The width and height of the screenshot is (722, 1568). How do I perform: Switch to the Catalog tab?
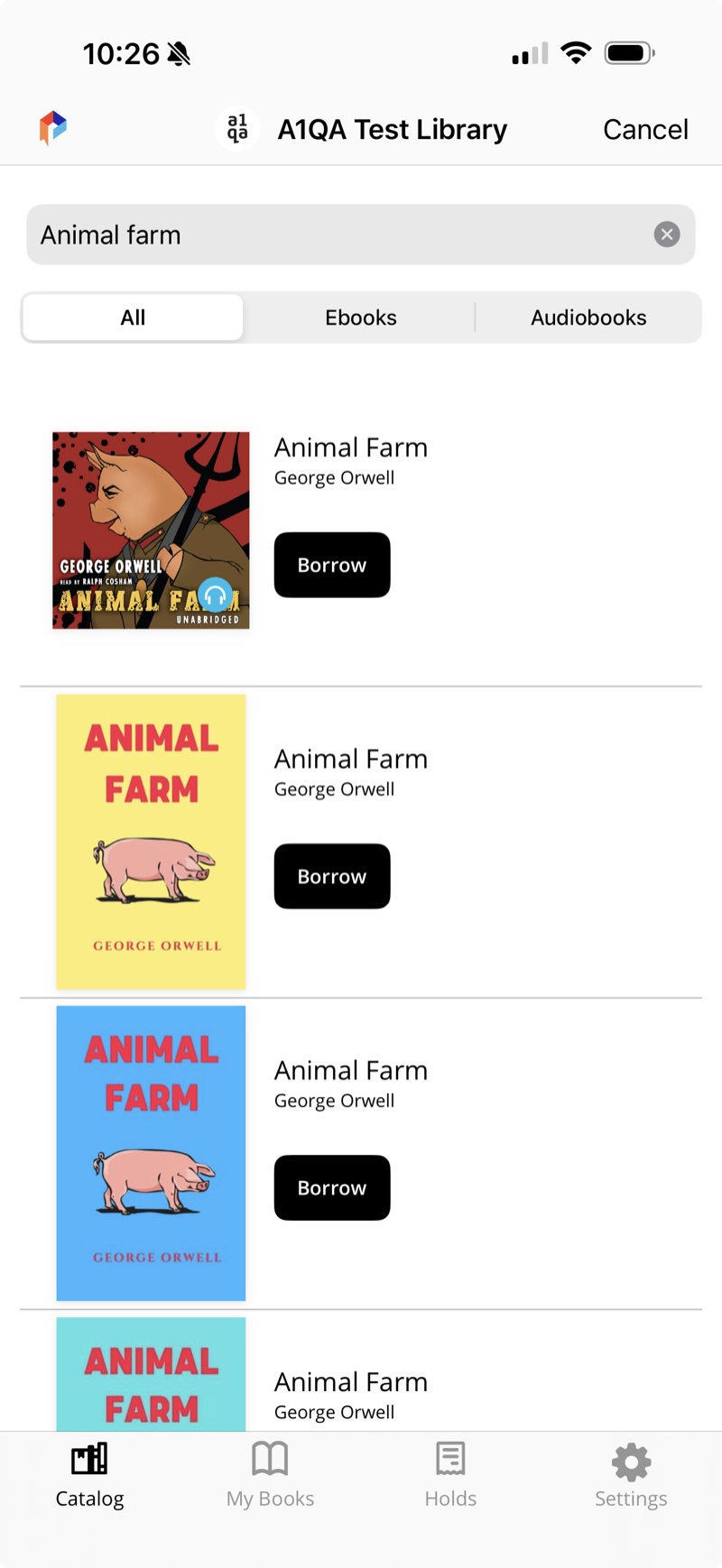click(89, 1475)
